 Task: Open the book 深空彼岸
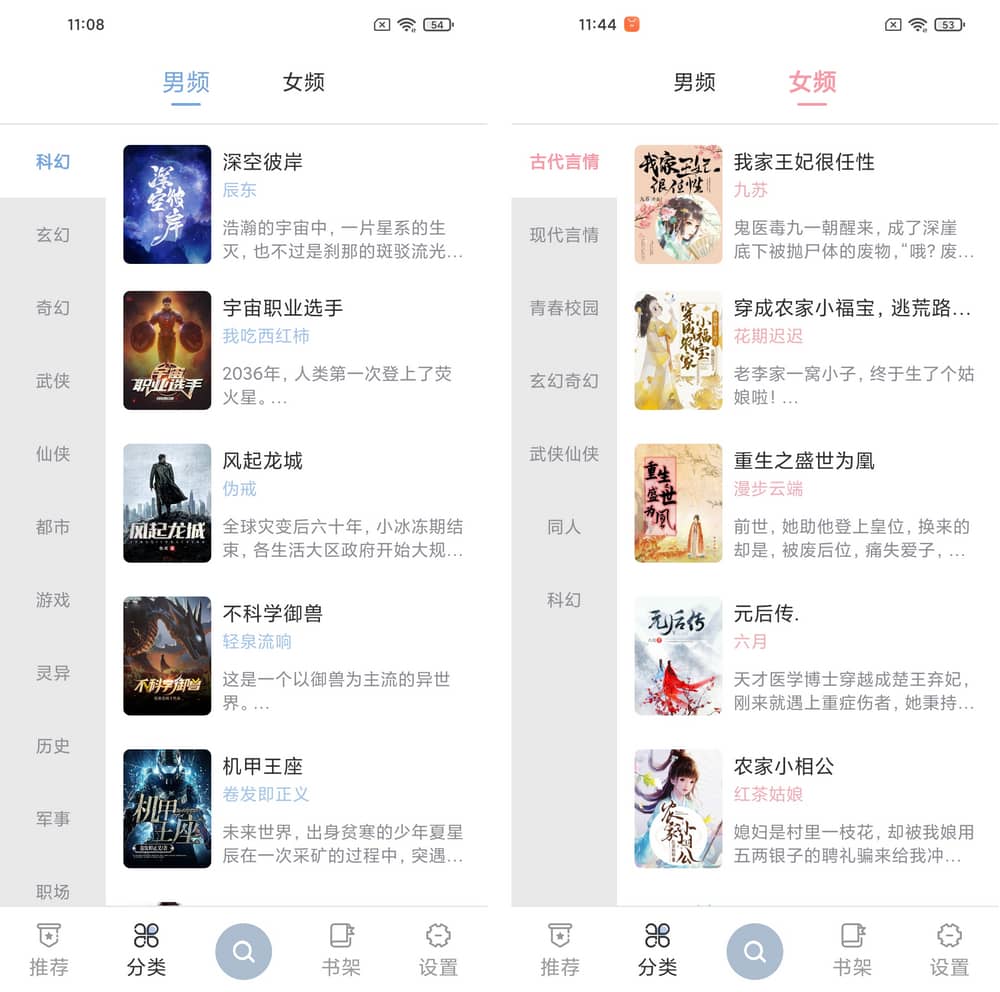[262, 162]
